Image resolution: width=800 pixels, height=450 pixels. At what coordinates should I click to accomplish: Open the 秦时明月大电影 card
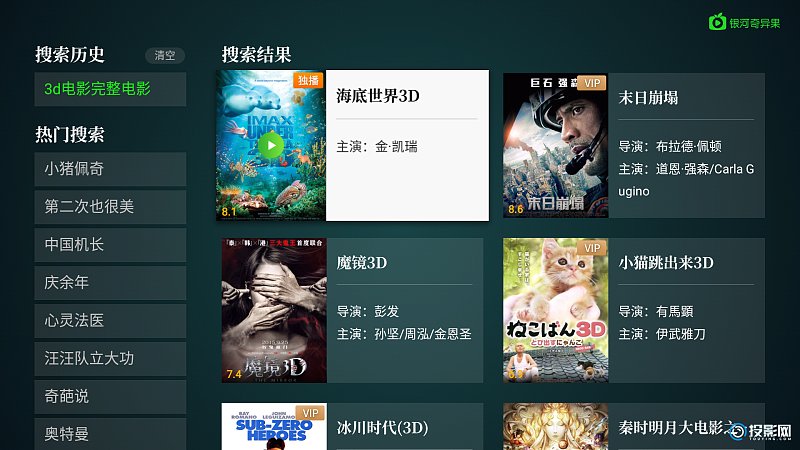coord(633,426)
